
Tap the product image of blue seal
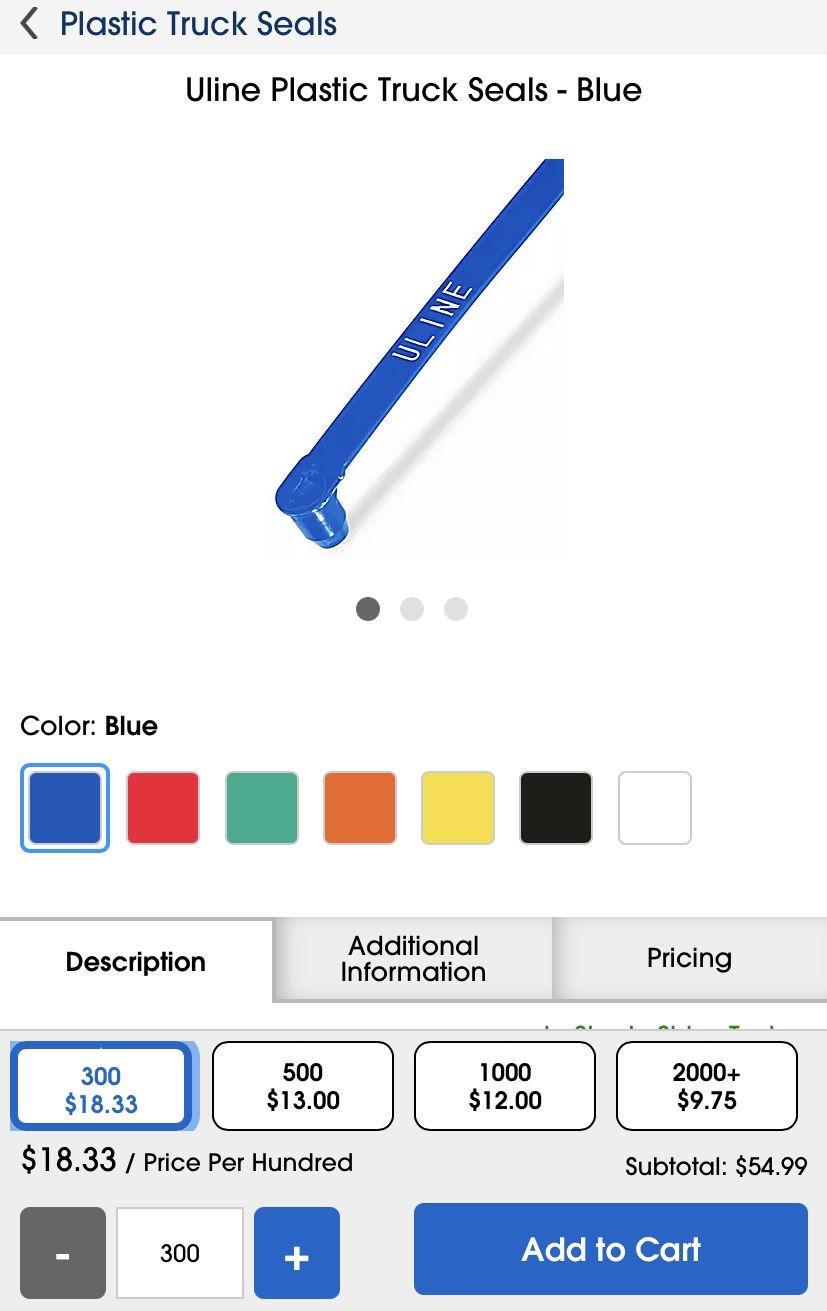point(412,355)
